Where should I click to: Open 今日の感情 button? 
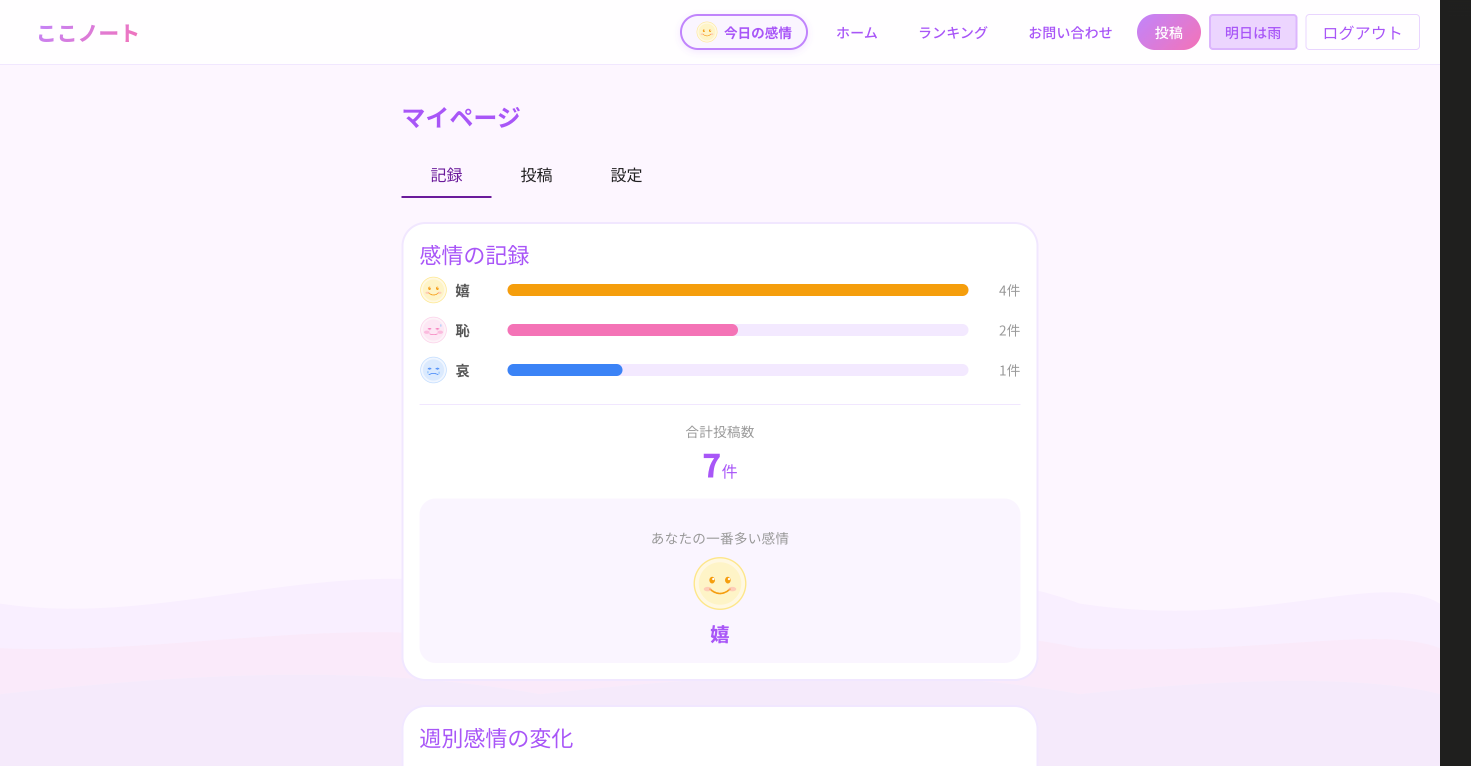point(744,32)
